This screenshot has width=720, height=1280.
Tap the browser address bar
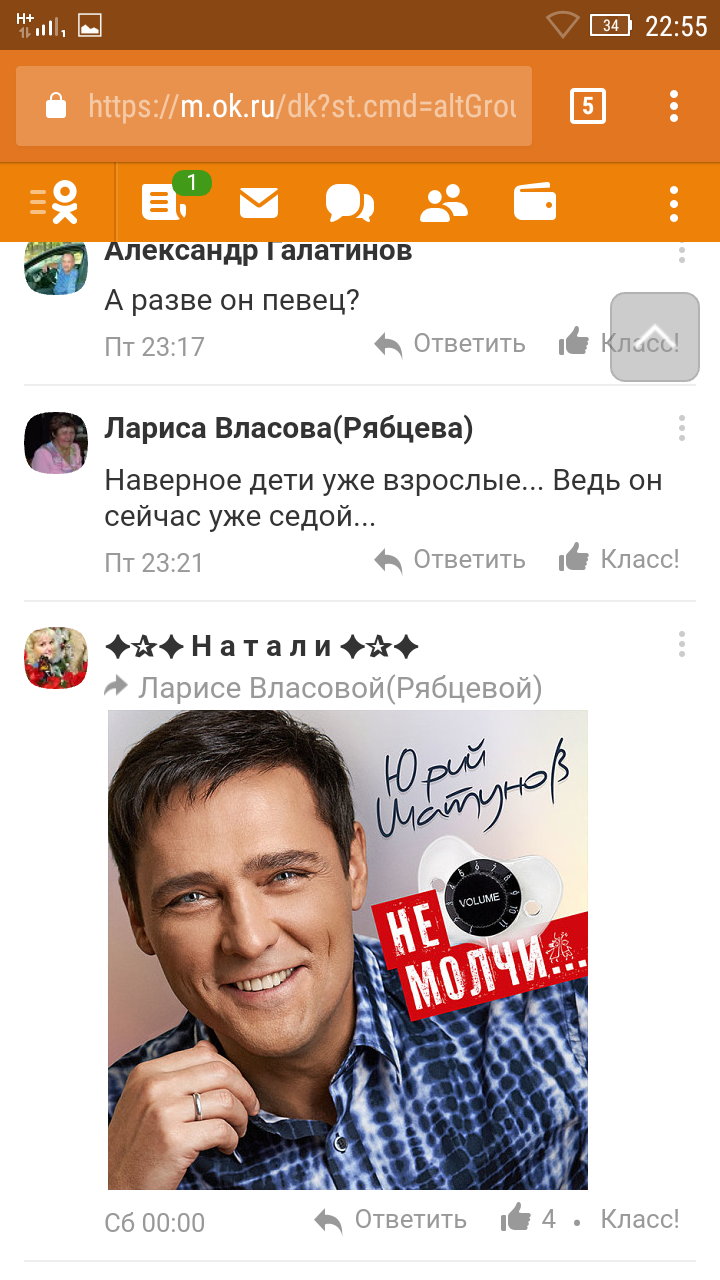tap(300, 106)
